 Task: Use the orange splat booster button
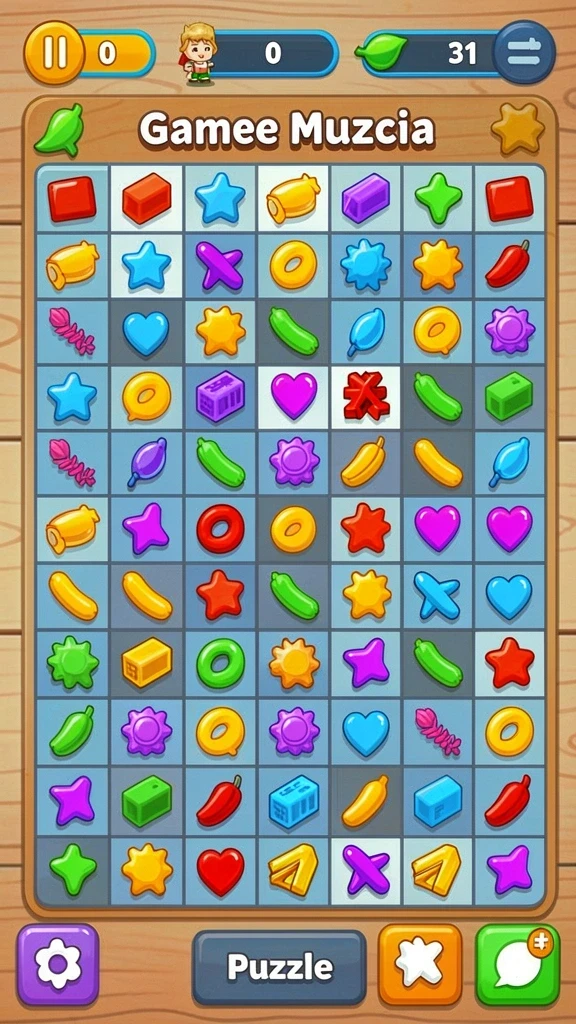(420, 965)
